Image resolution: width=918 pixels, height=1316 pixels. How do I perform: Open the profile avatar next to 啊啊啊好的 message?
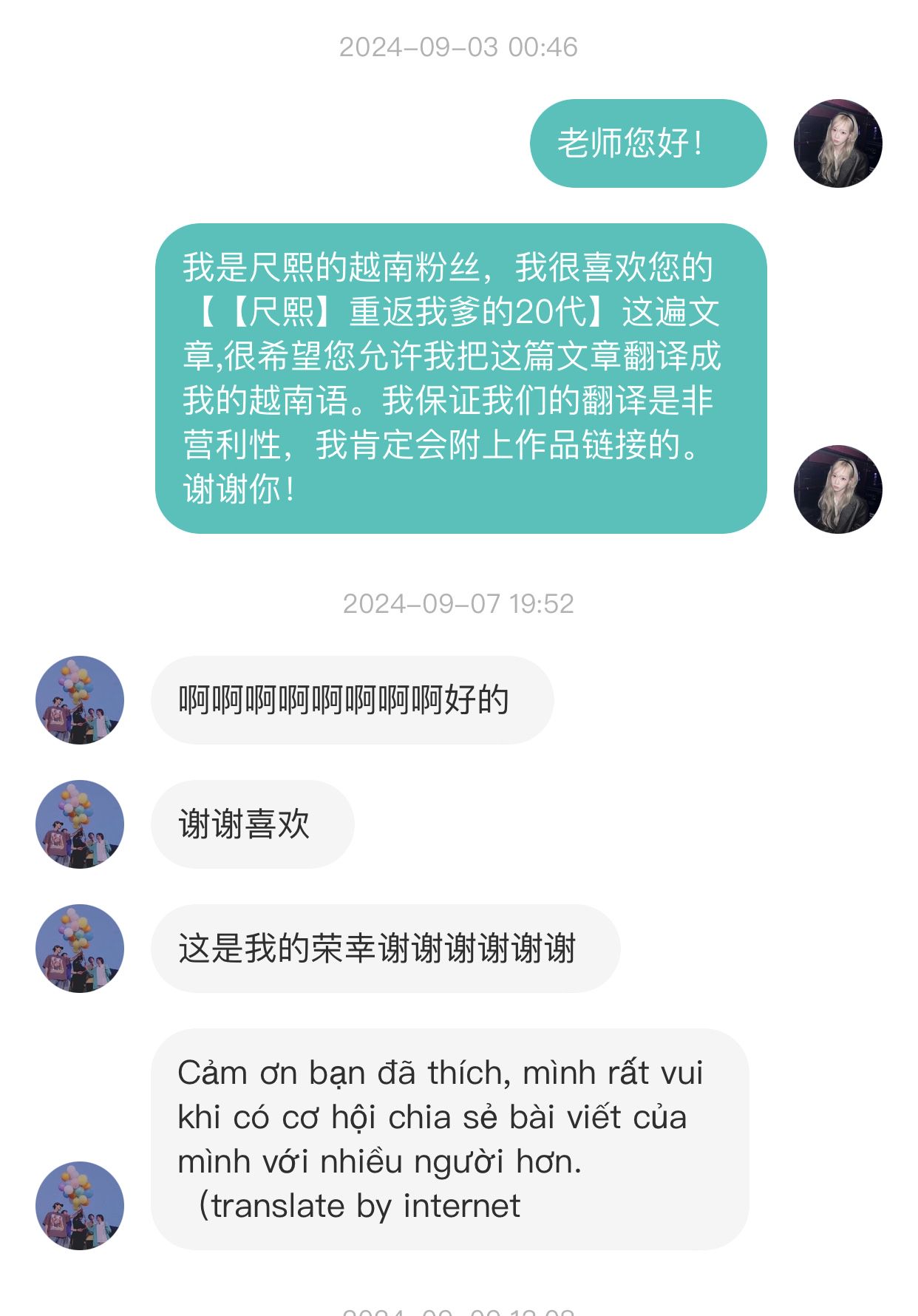point(80,700)
